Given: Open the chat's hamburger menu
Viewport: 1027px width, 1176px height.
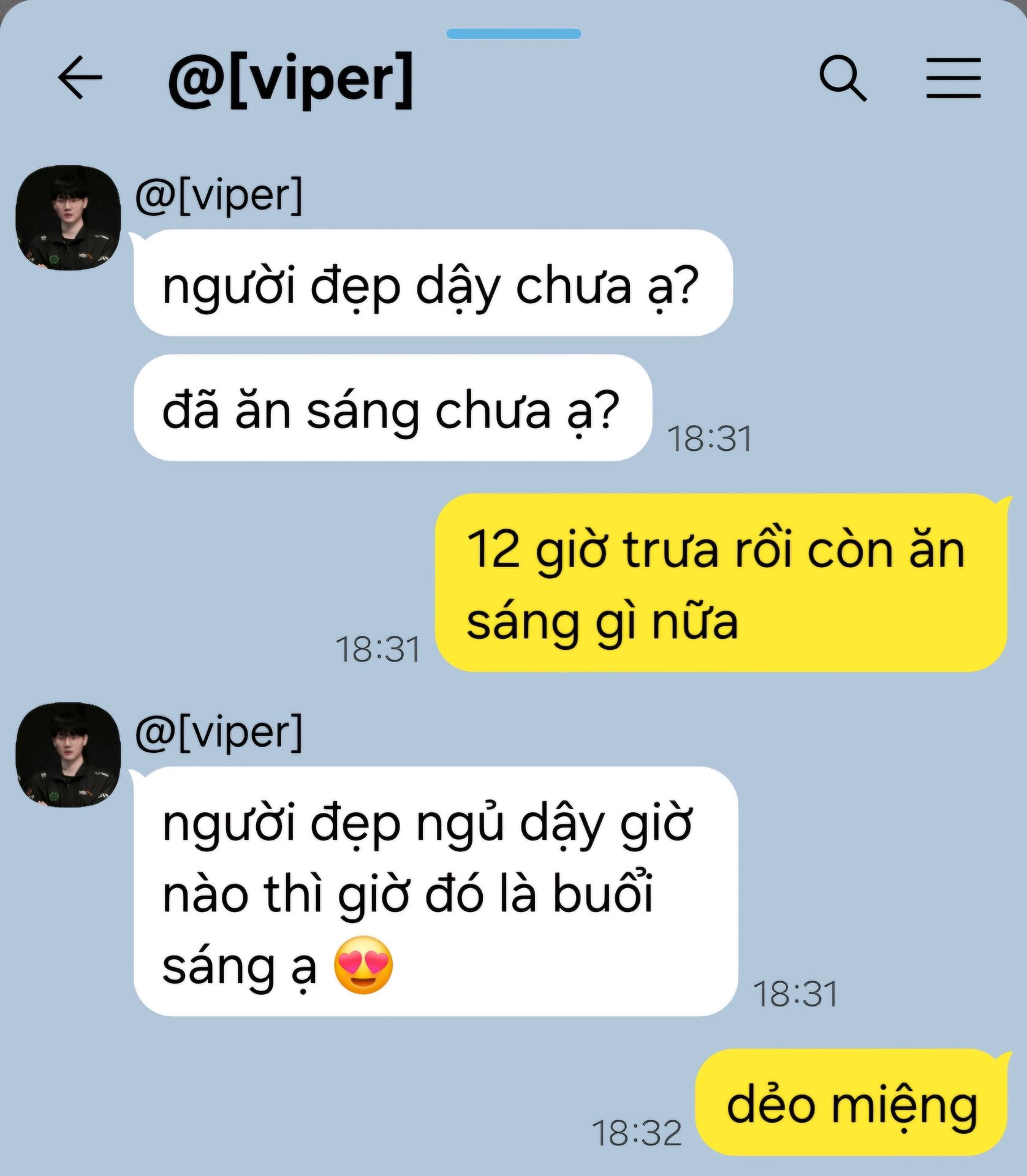Looking at the screenshot, I should pyautogui.click(x=953, y=78).
